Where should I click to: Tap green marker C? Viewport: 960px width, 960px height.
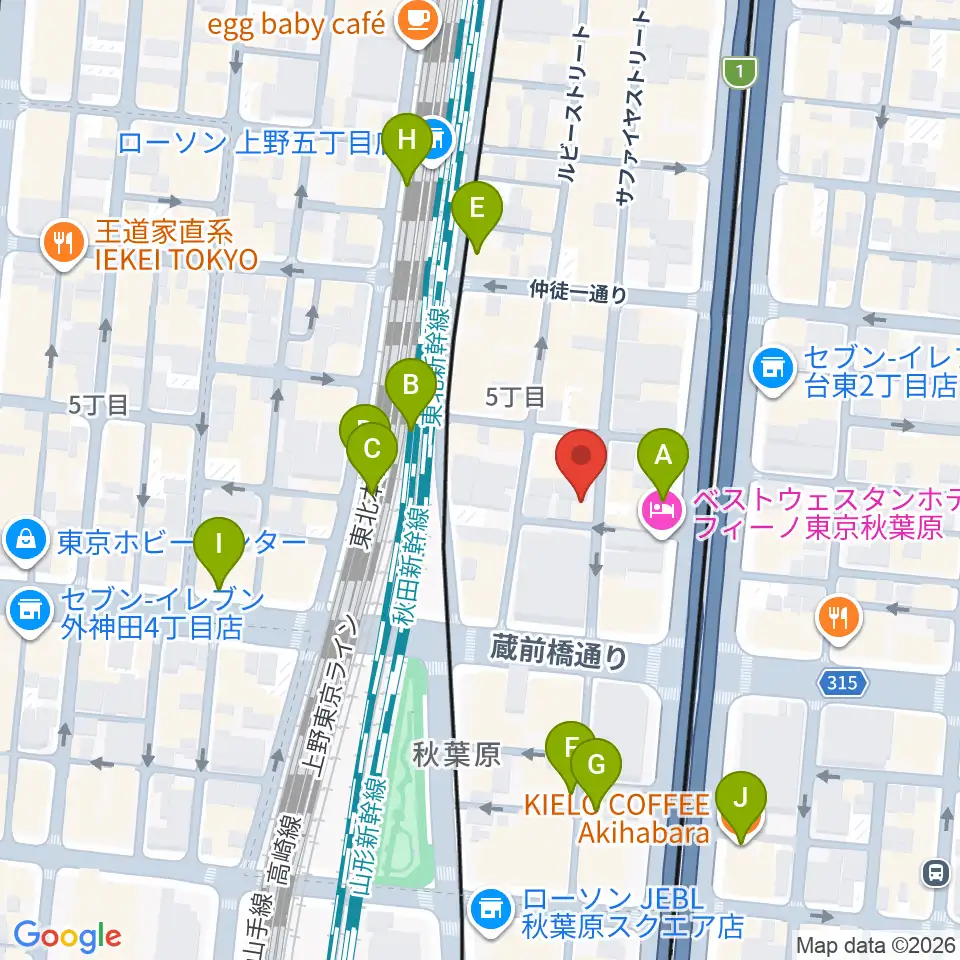tap(372, 457)
